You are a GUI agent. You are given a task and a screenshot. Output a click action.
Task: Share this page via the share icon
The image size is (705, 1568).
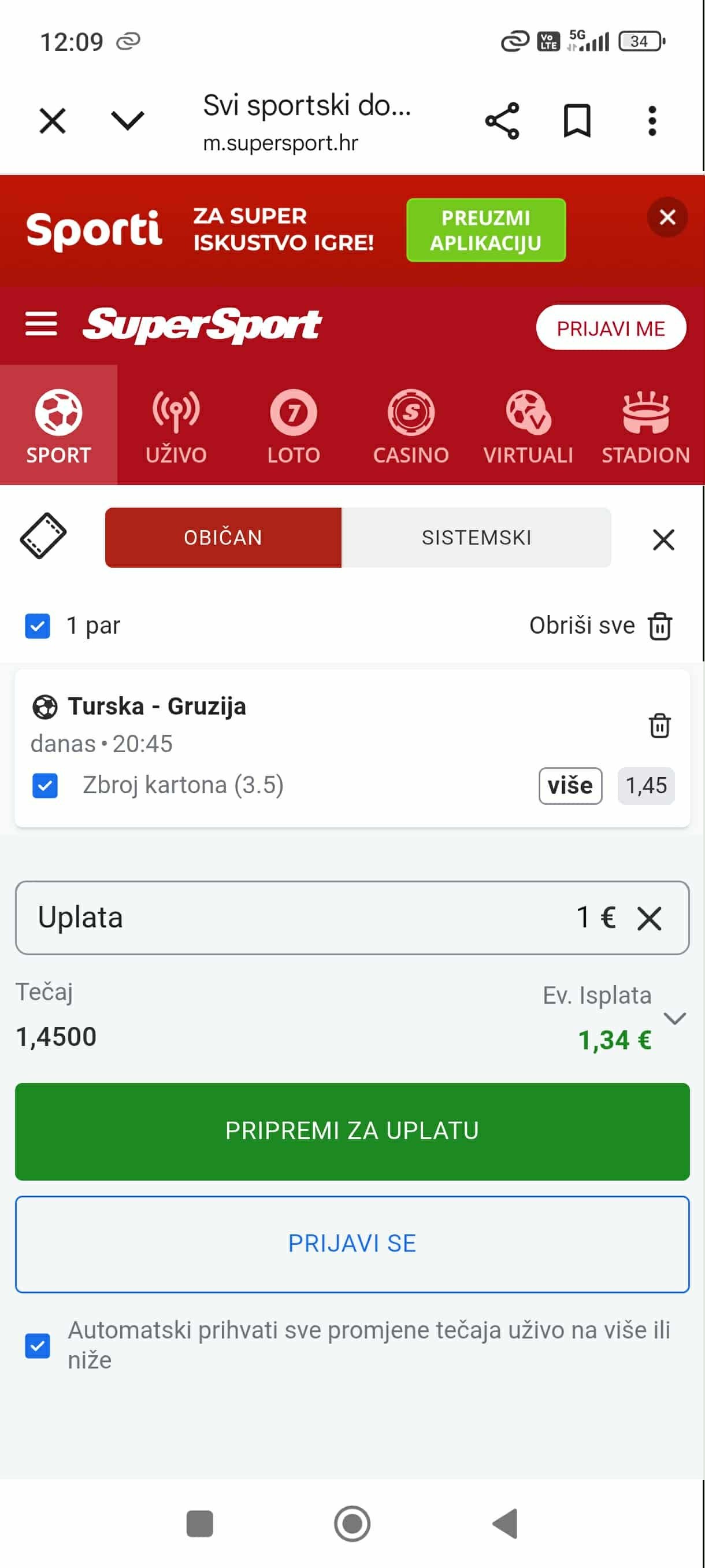tap(502, 120)
